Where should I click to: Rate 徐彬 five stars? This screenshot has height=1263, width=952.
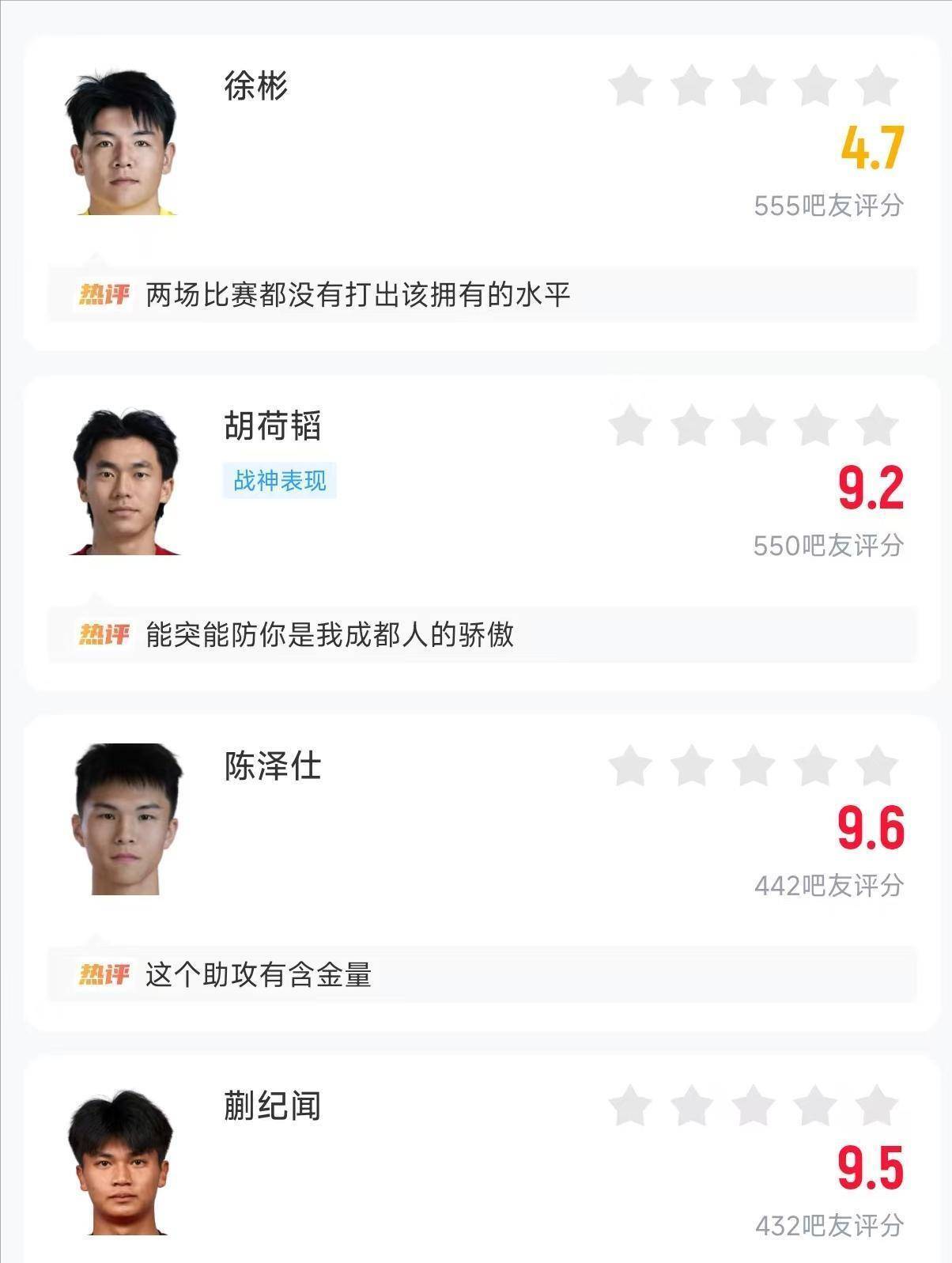pyautogui.click(x=876, y=85)
